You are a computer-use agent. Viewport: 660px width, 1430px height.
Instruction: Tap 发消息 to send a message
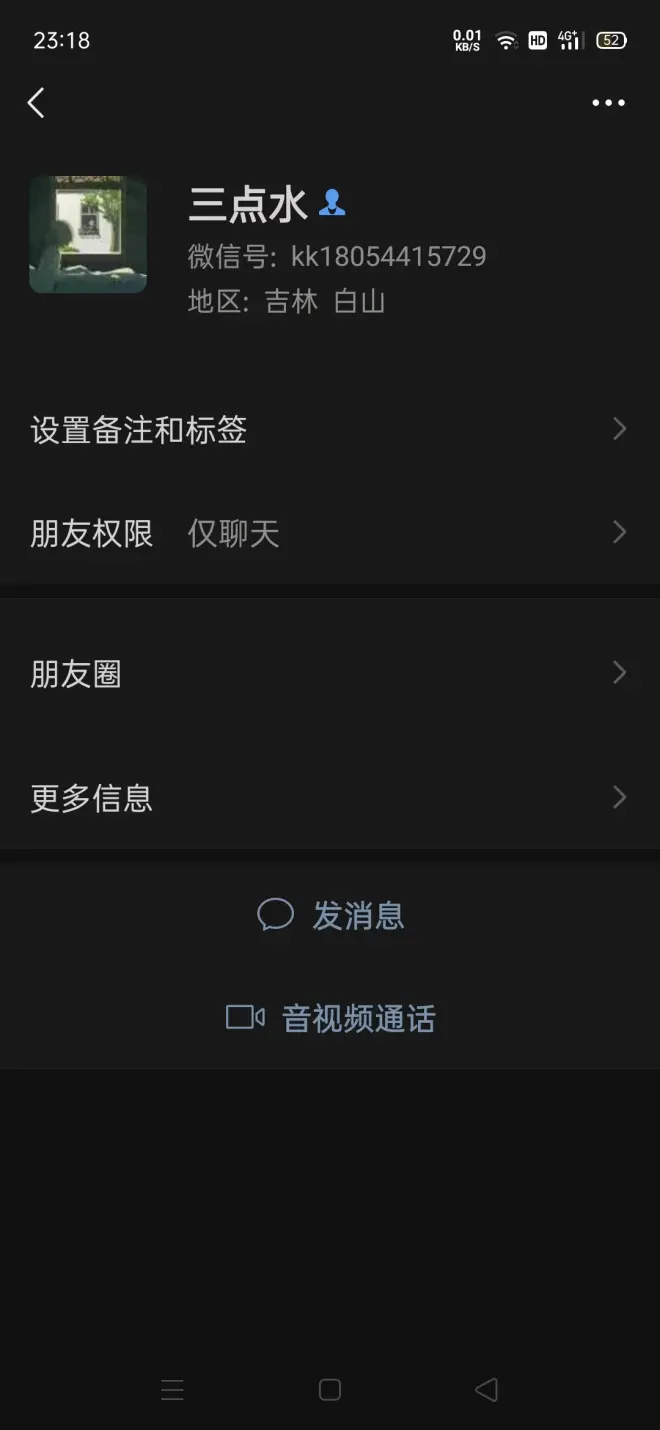[331, 915]
